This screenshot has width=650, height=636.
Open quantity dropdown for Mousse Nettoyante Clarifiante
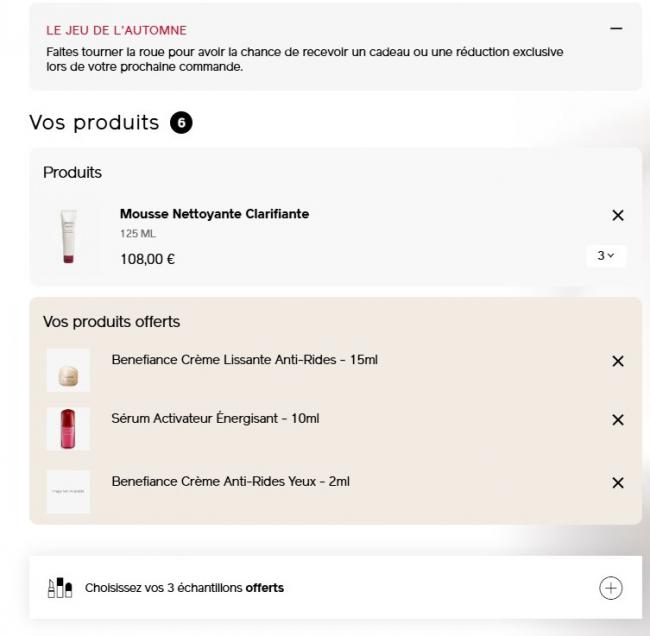pos(606,256)
